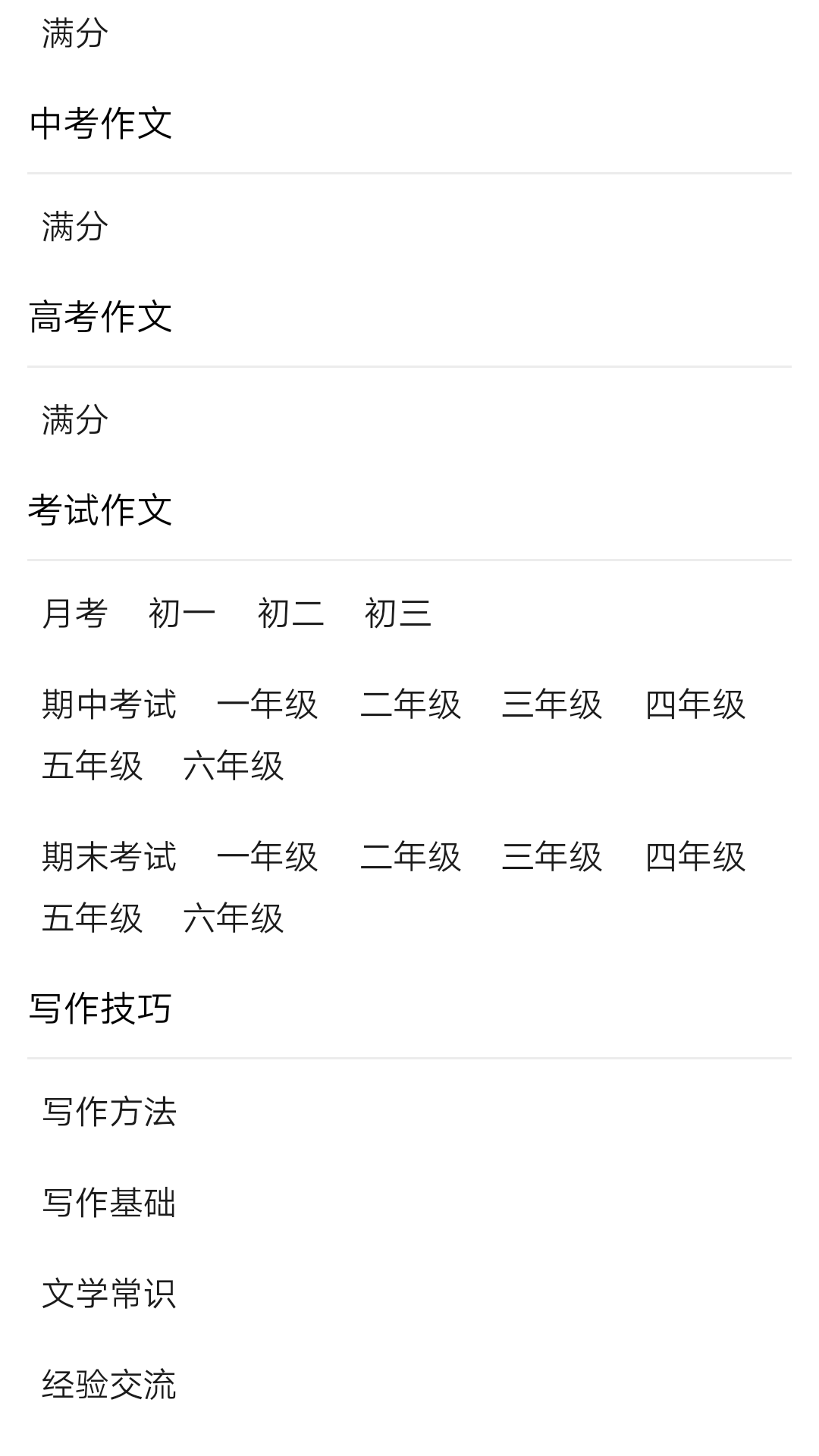Click 满分 link under 中考作文
The width and height of the screenshot is (819, 1456).
(x=76, y=225)
